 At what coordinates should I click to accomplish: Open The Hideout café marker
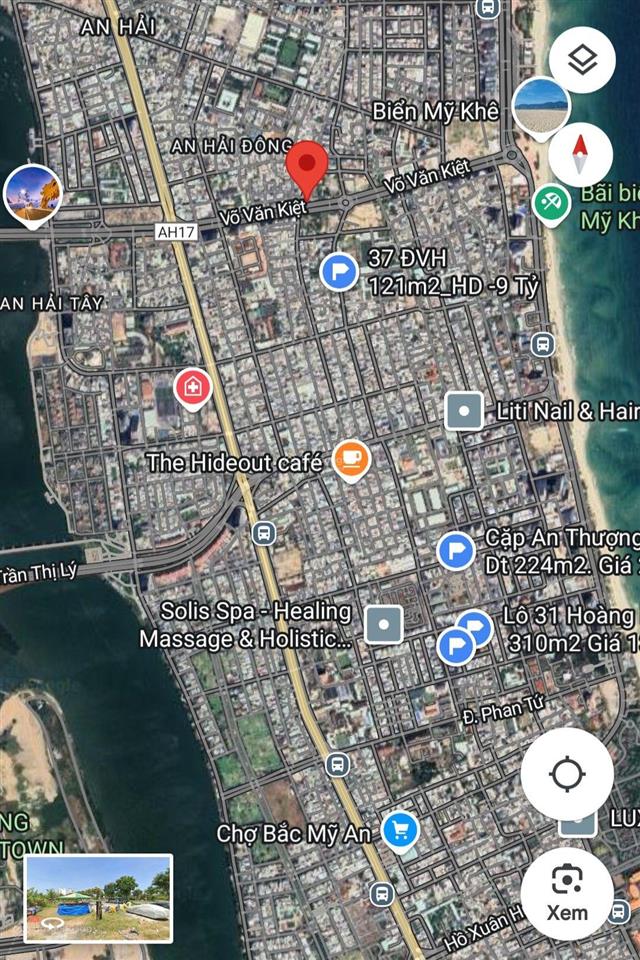point(351,460)
